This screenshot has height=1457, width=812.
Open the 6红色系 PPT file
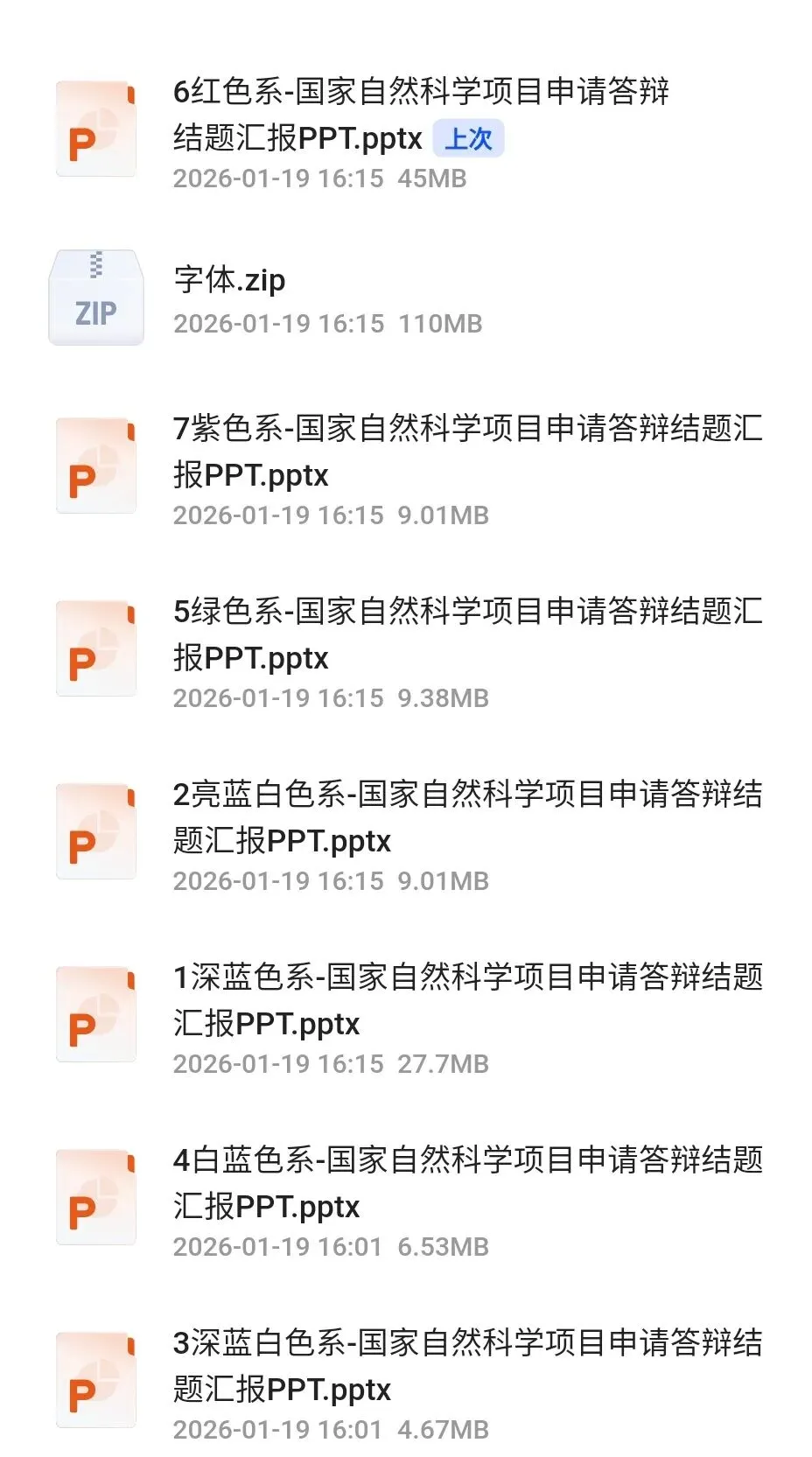(420, 114)
